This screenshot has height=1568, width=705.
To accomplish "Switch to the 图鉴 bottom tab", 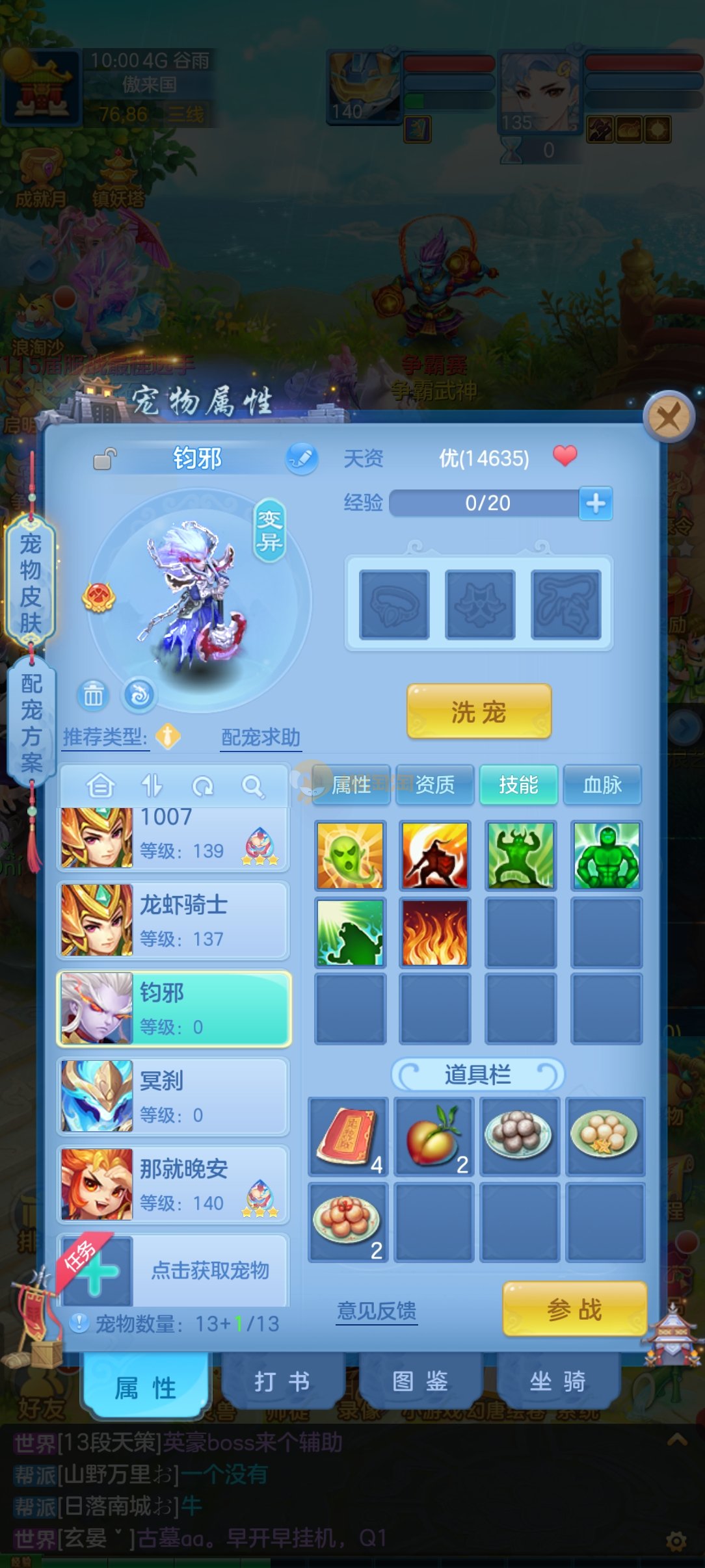I will 420,1382.
